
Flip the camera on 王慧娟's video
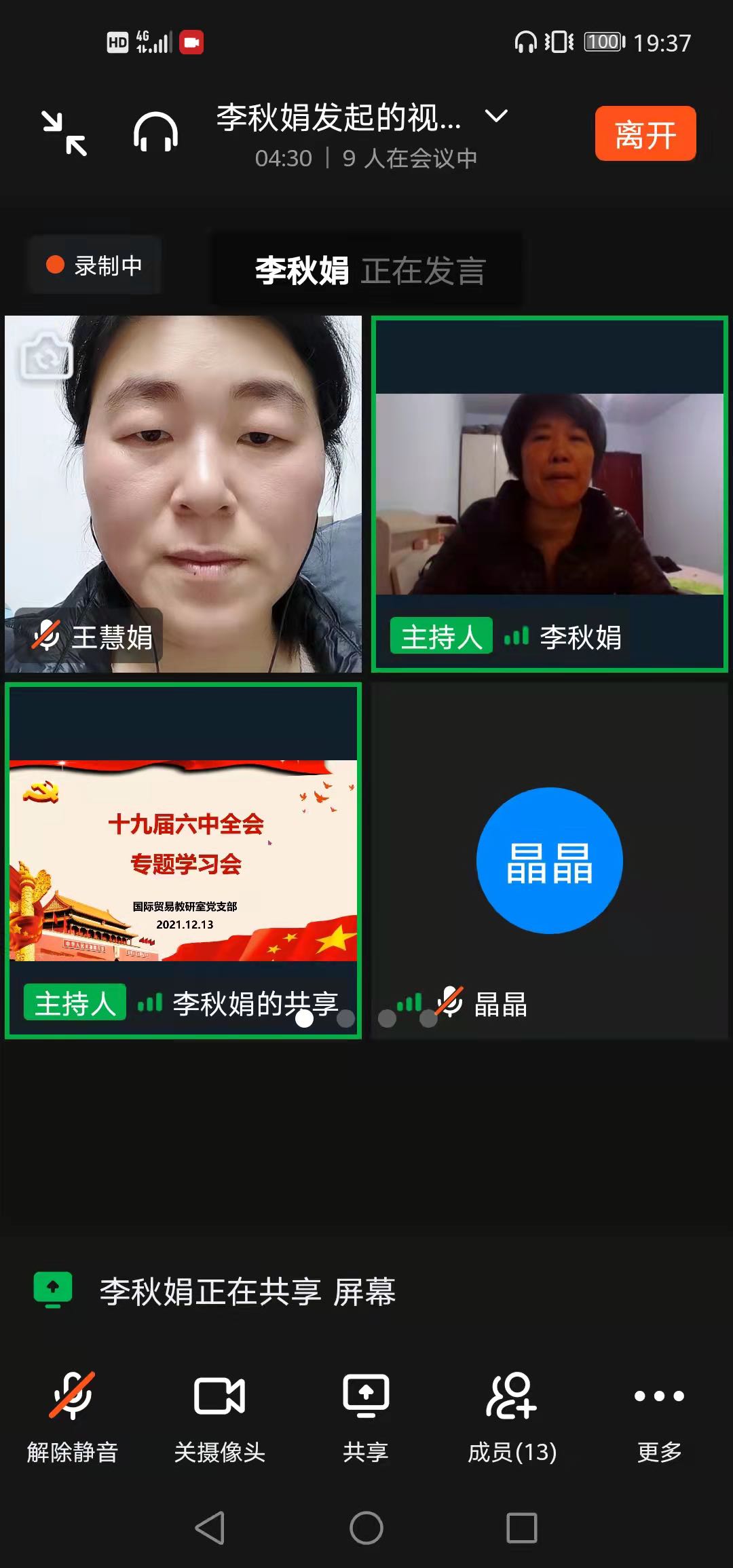[x=46, y=356]
